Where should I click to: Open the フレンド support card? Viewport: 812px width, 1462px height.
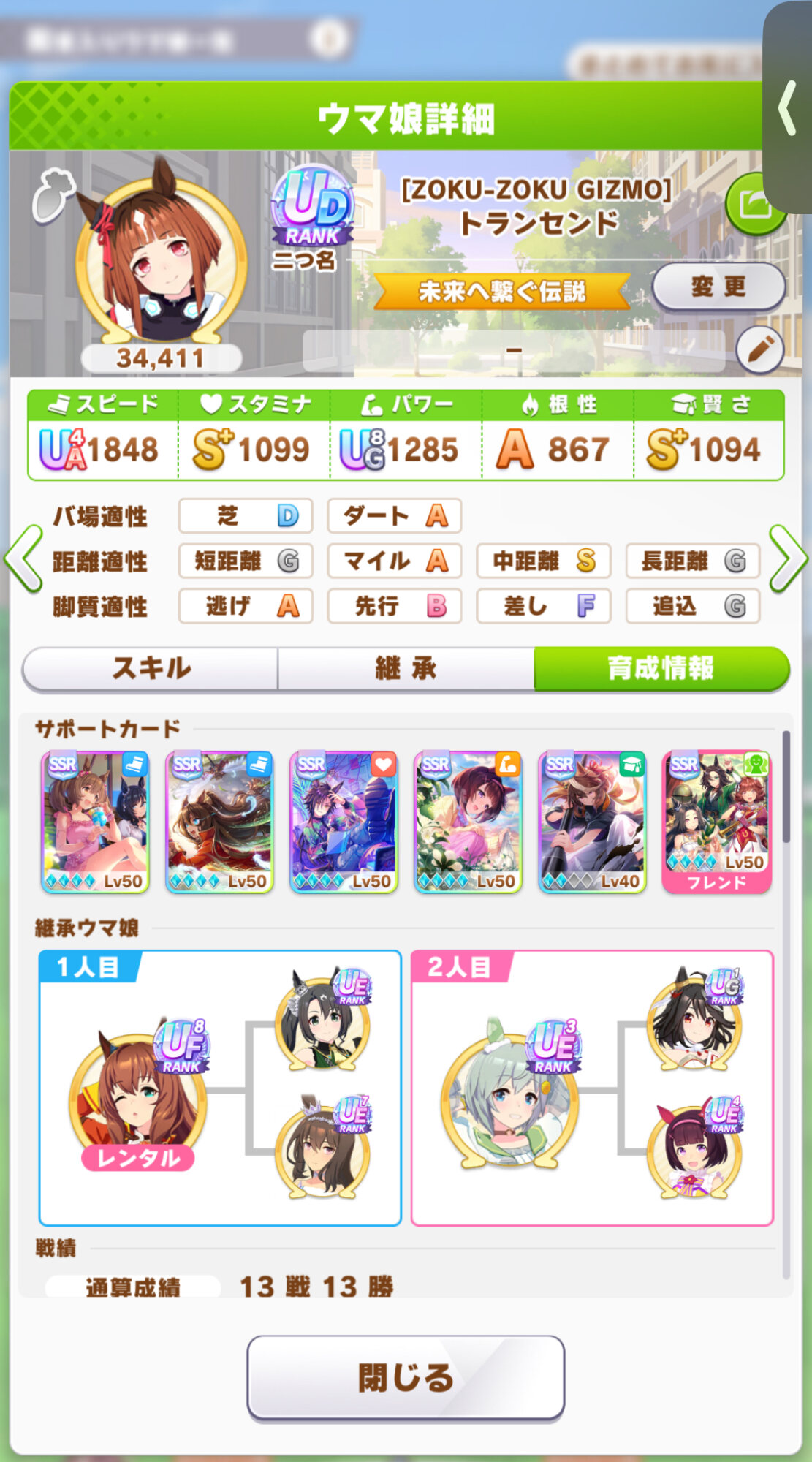point(716,822)
